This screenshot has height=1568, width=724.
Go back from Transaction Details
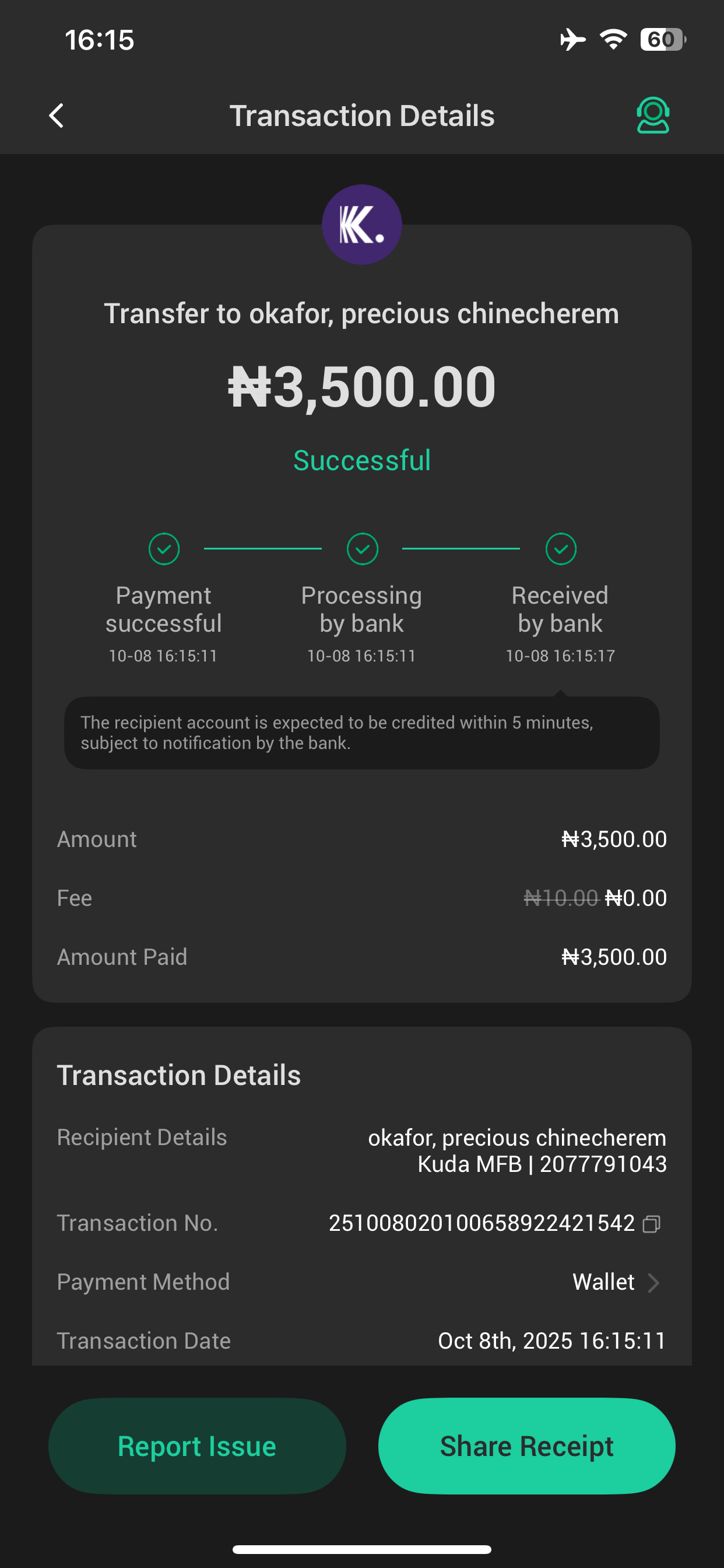(57, 116)
